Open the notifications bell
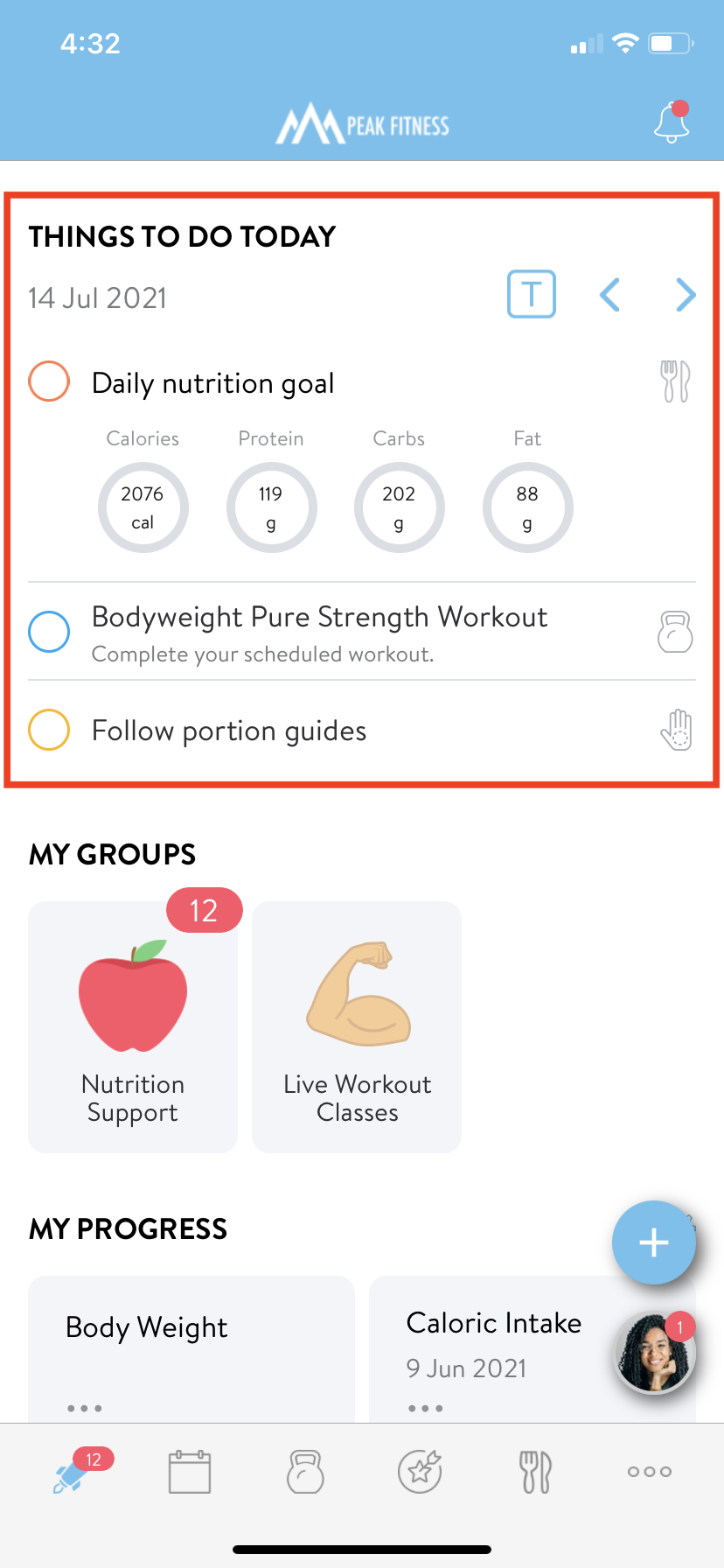The height and width of the screenshot is (1568, 724). coord(672,122)
